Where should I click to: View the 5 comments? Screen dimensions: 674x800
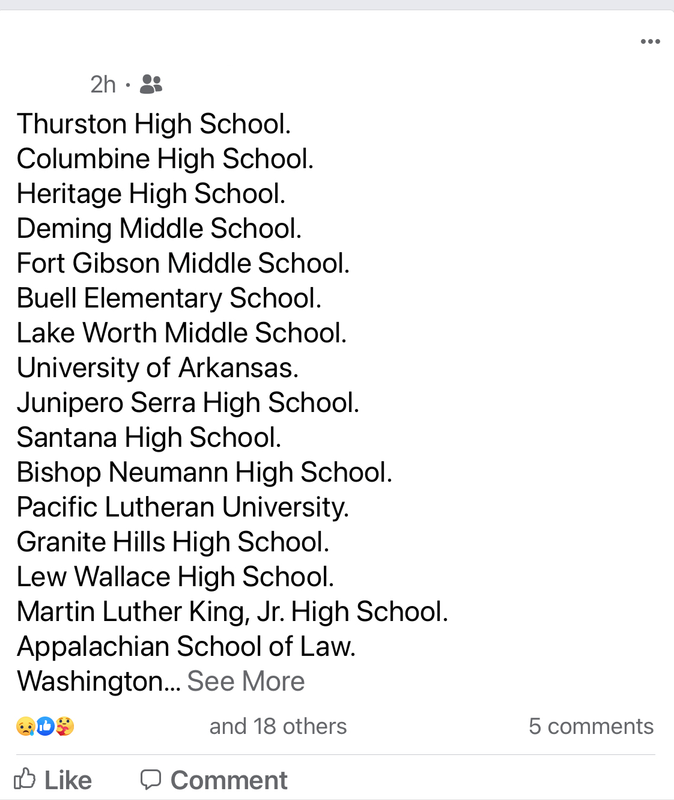(x=591, y=727)
